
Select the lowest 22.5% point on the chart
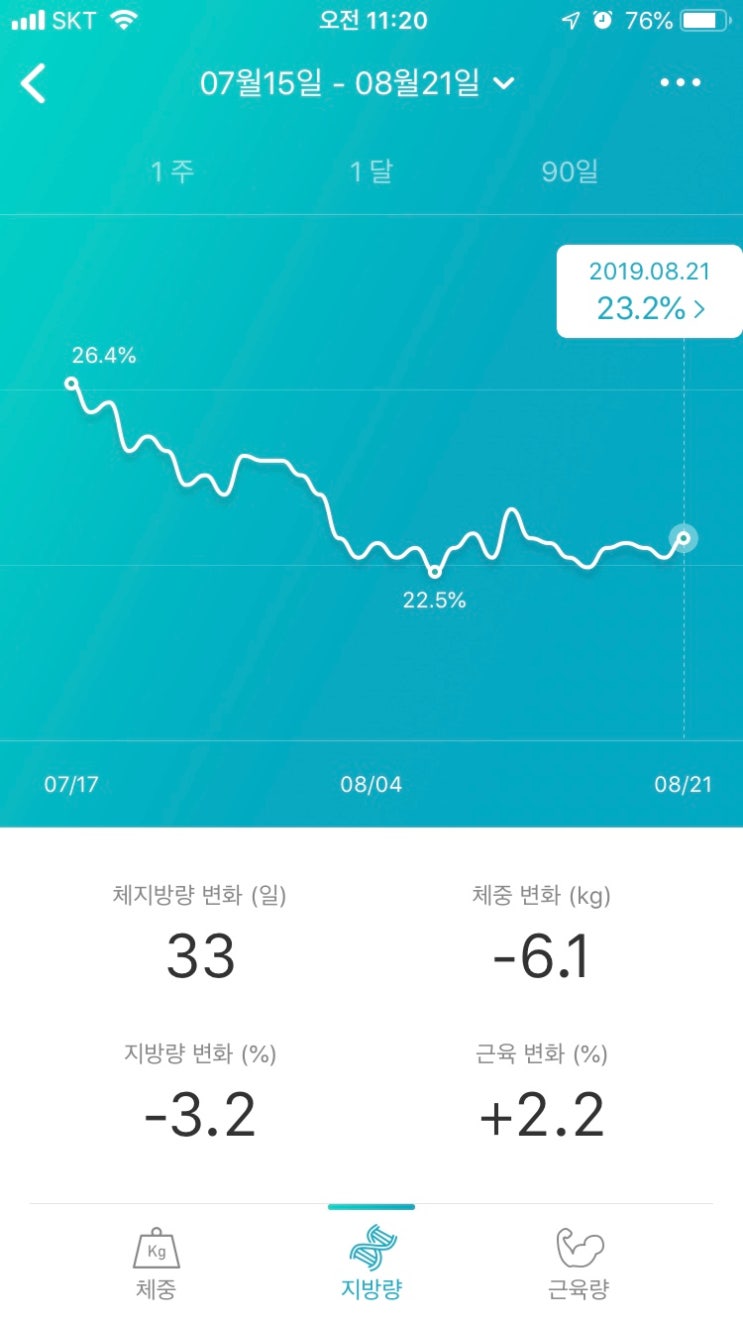(x=436, y=573)
